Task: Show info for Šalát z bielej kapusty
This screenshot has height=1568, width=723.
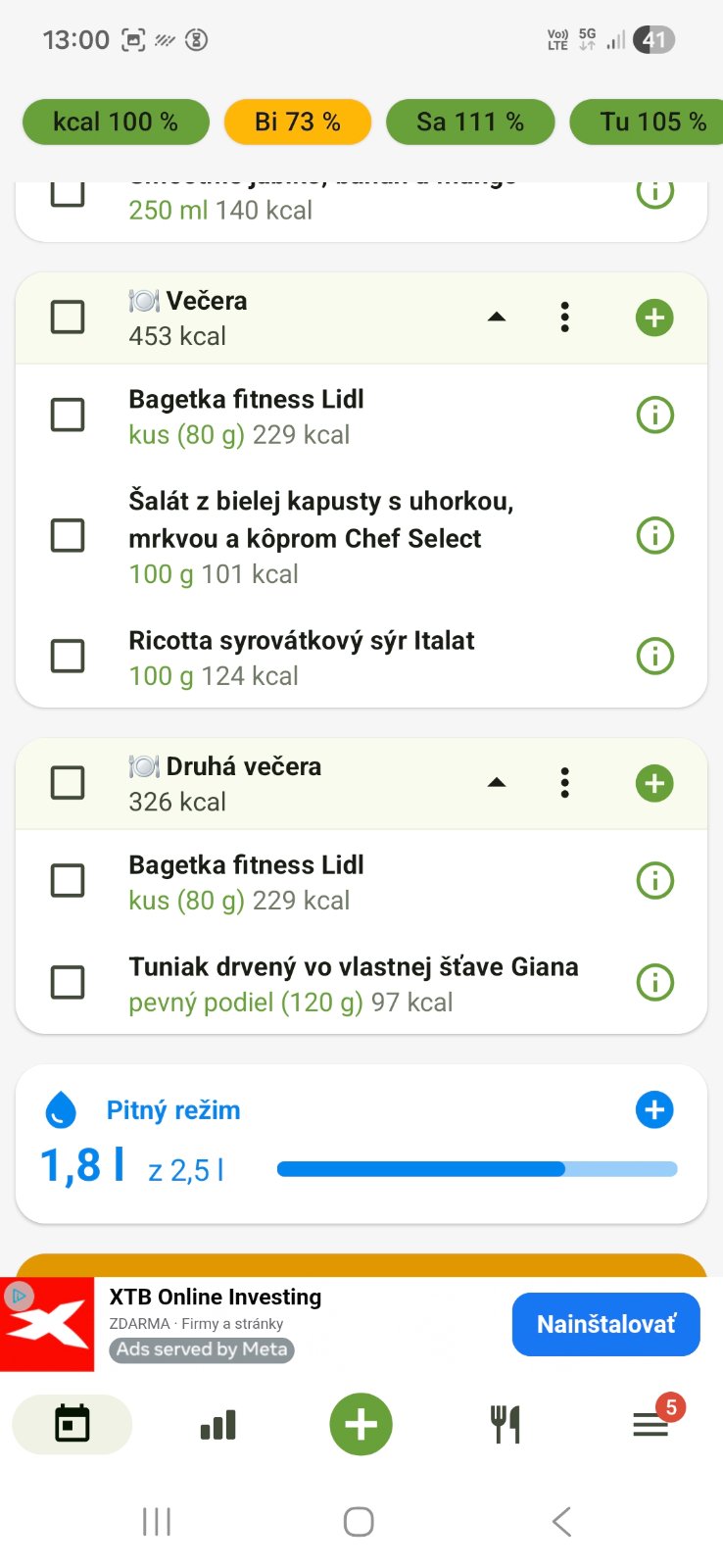Action: (x=655, y=536)
